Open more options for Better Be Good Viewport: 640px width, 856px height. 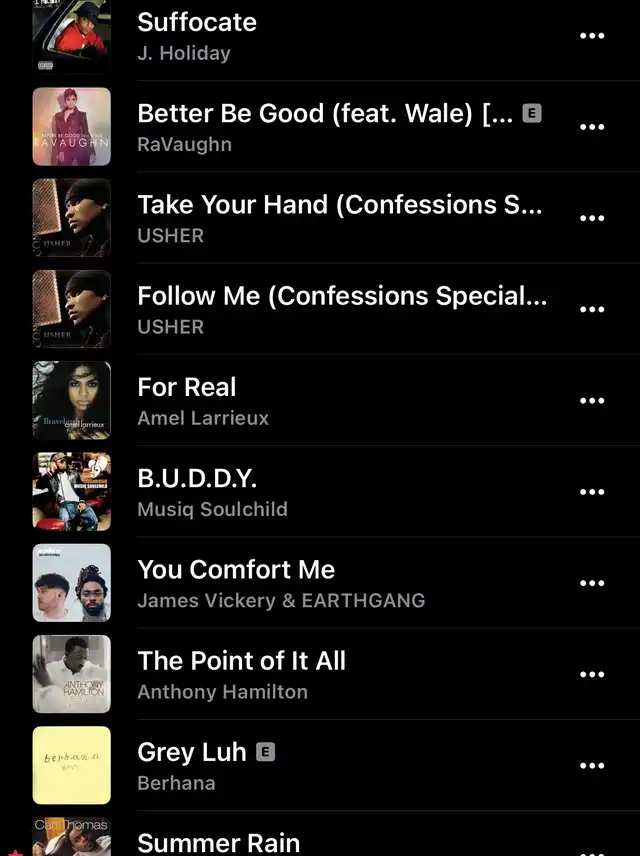tap(592, 127)
